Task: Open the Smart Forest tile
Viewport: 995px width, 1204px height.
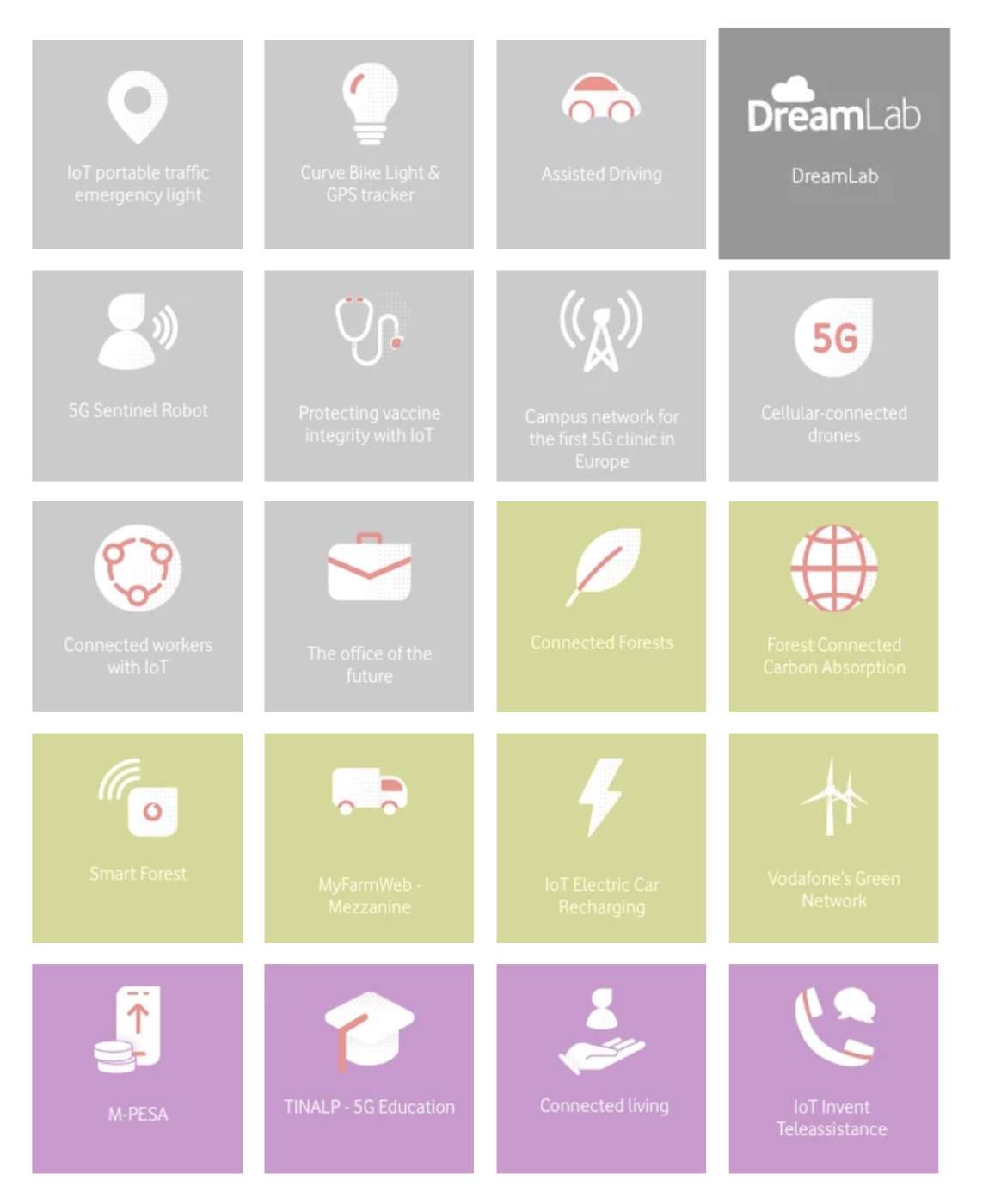Action: 138,838
